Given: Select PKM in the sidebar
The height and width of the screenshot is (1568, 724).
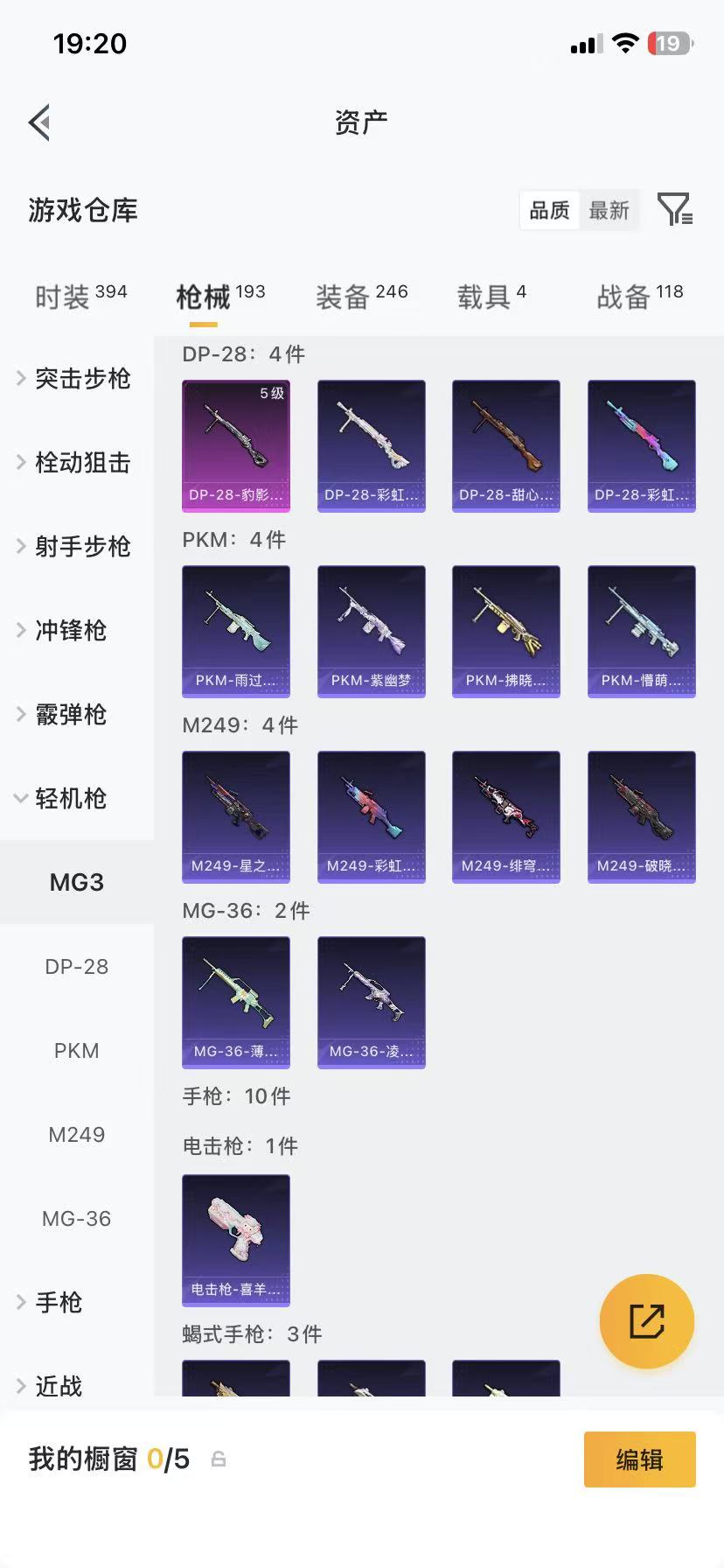Looking at the screenshot, I should tap(77, 1050).
